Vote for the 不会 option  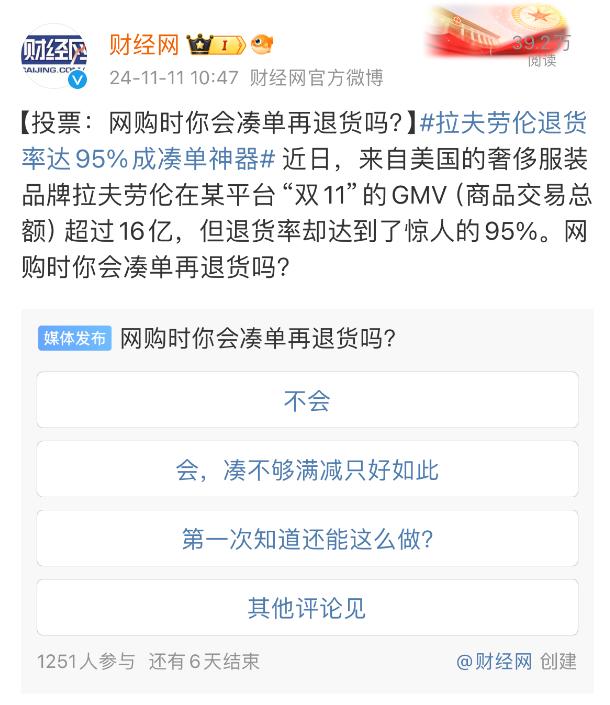tap(306, 401)
